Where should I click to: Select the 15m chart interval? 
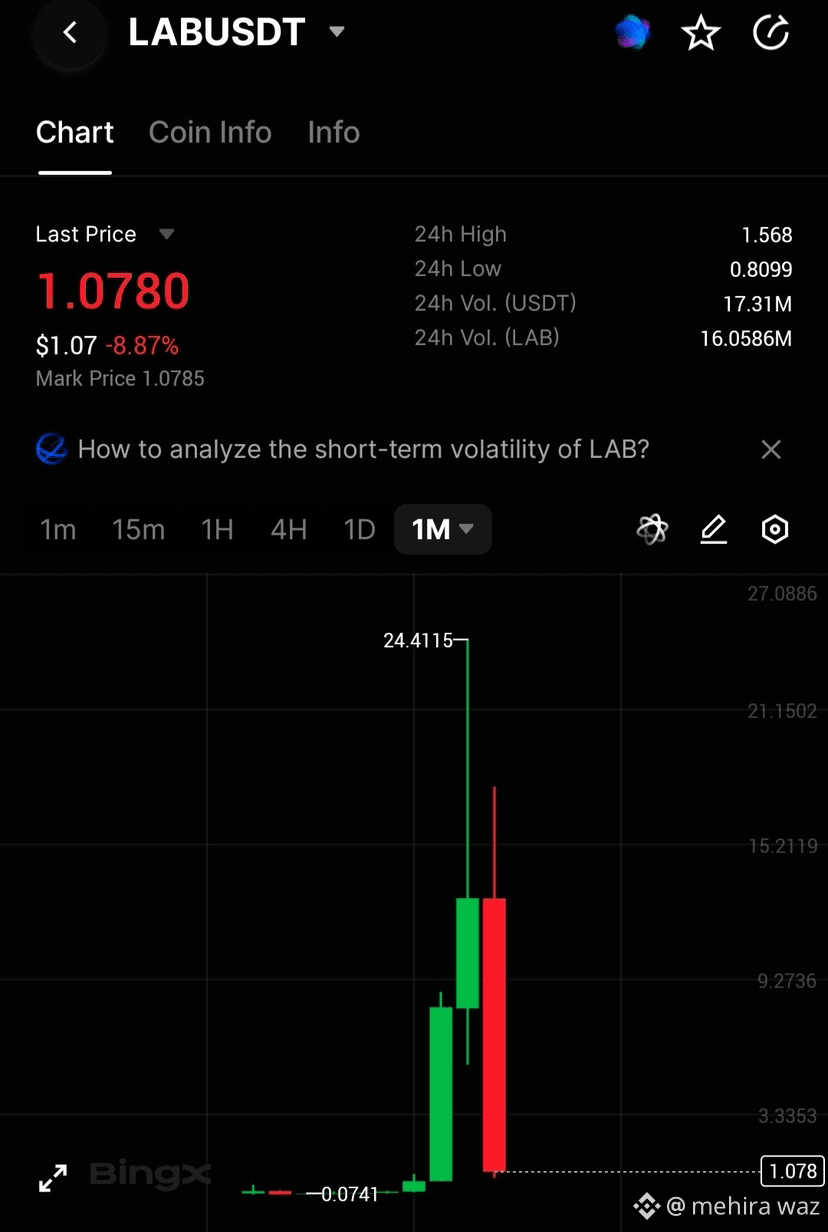[138, 529]
